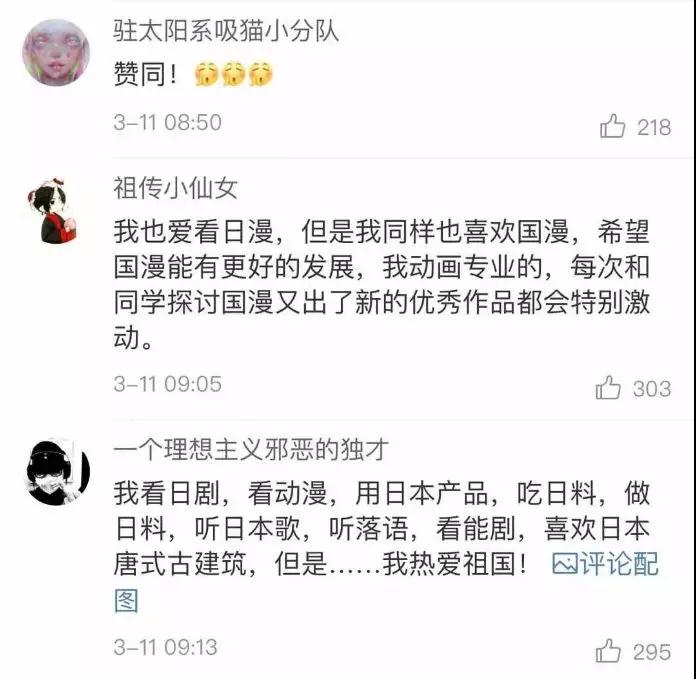Tap the username 驻太阳系吸猫小分队
The width and height of the screenshot is (696, 679).
[226, 32]
